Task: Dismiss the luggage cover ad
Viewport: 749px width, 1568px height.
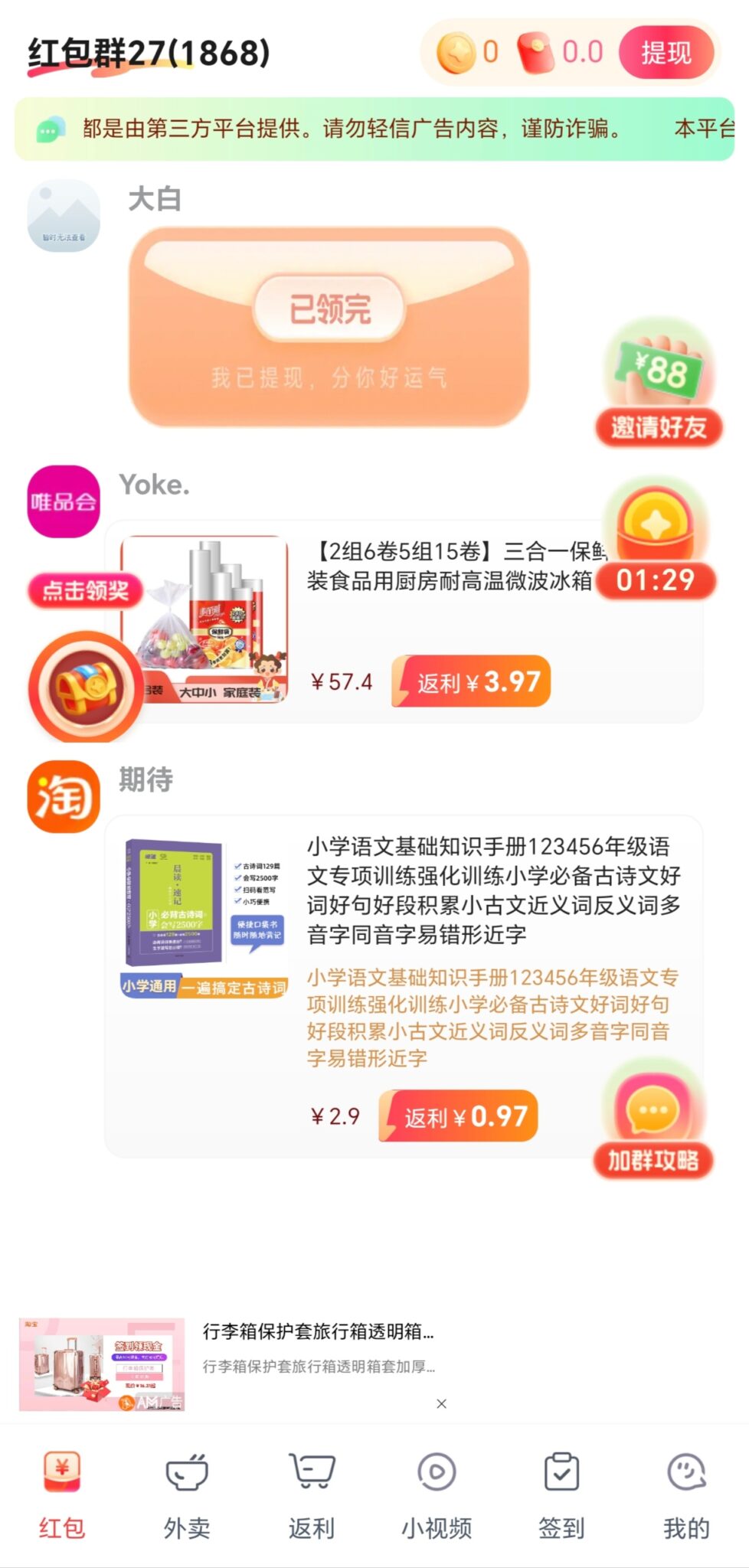Action: [x=441, y=1403]
